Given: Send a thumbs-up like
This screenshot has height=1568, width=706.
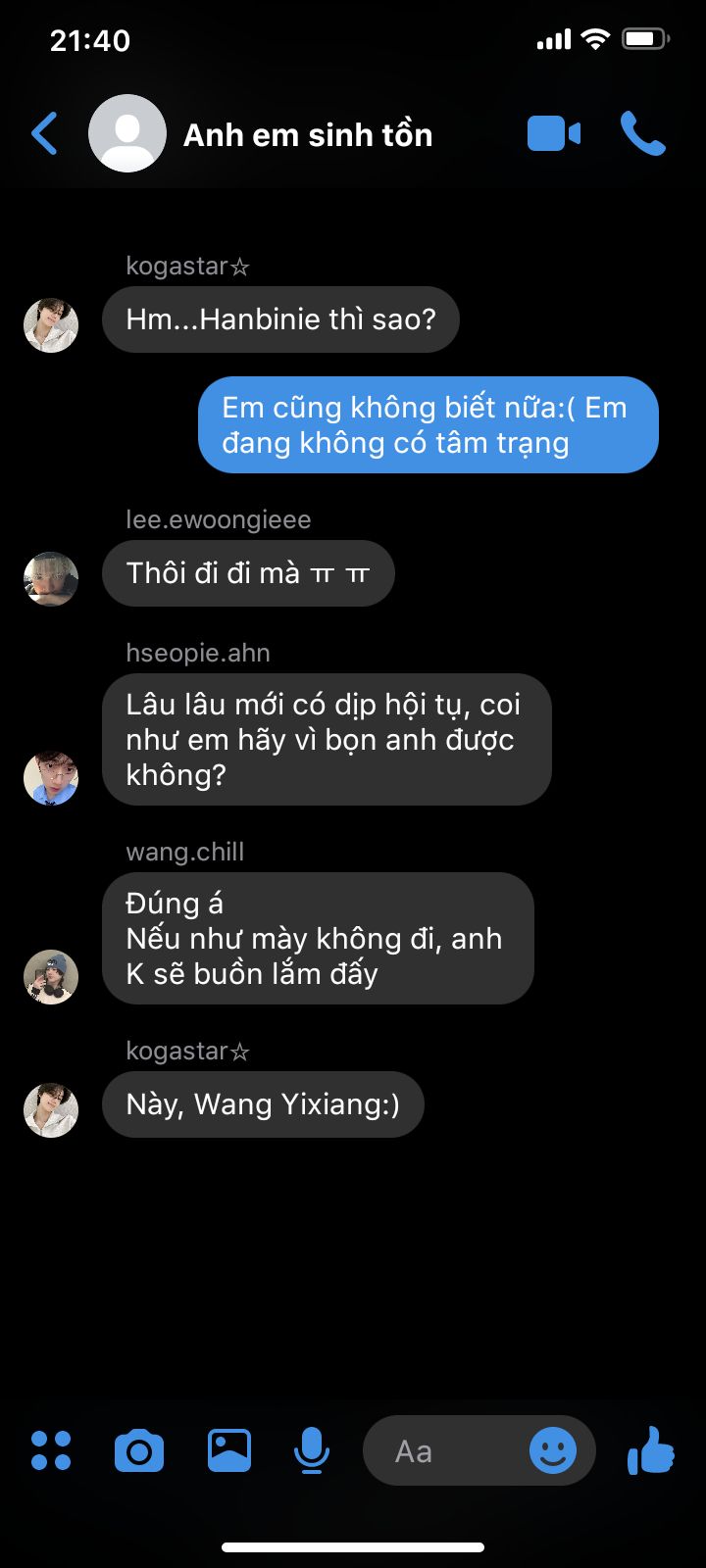Looking at the screenshot, I should 651,1450.
